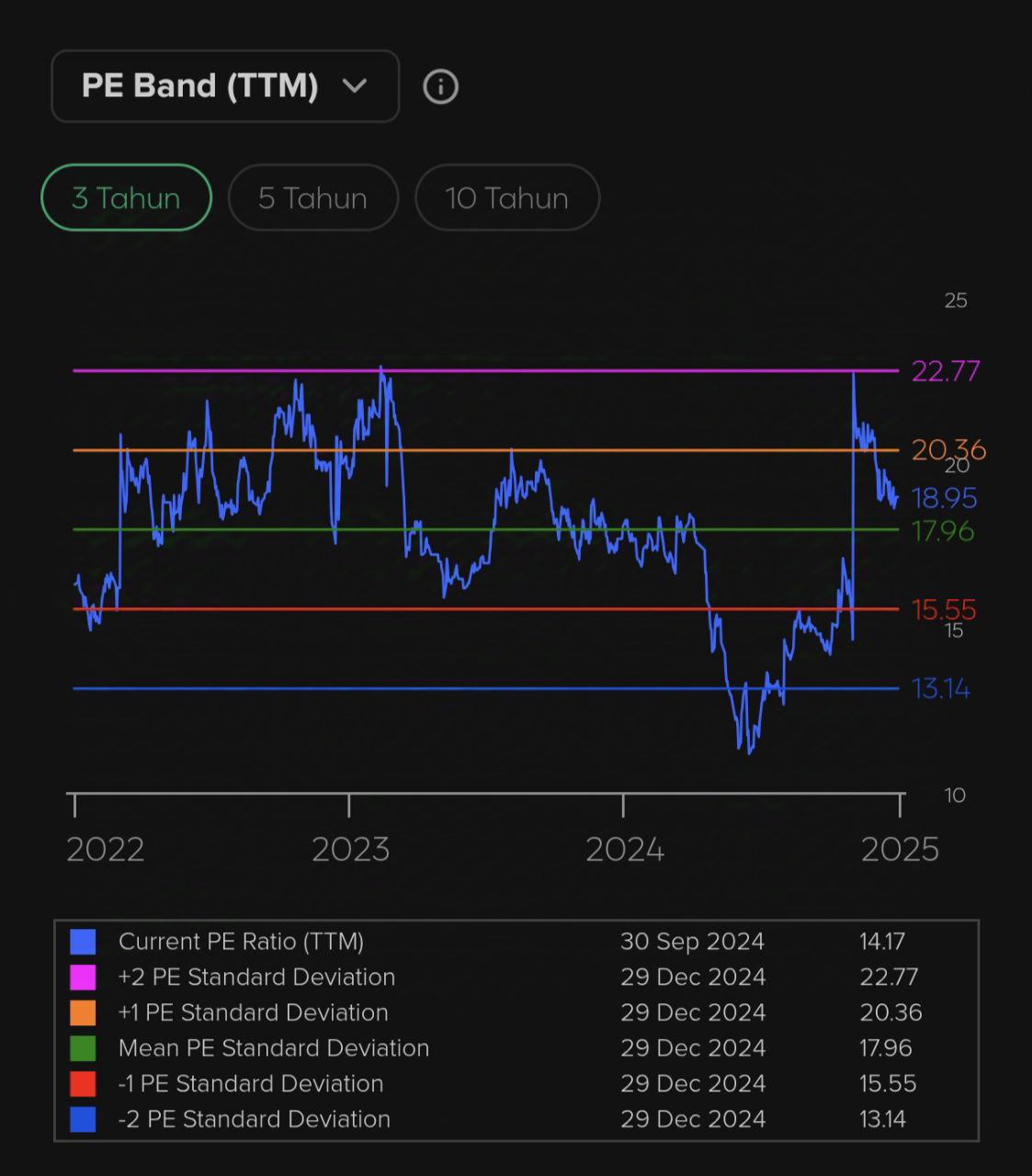Select the Mean PE Standard Deviation legend row
The image size is (1032, 1176).
(x=272, y=1048)
